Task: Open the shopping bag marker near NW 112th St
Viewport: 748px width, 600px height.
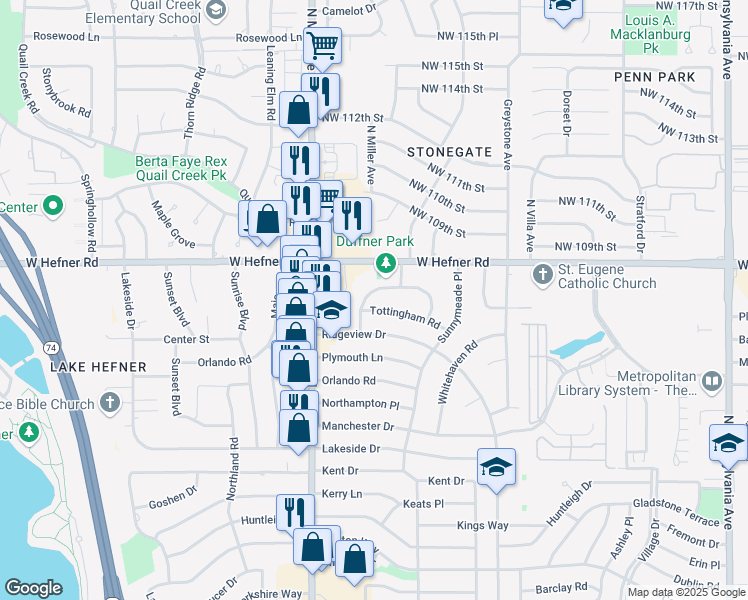Action: coord(299,110)
